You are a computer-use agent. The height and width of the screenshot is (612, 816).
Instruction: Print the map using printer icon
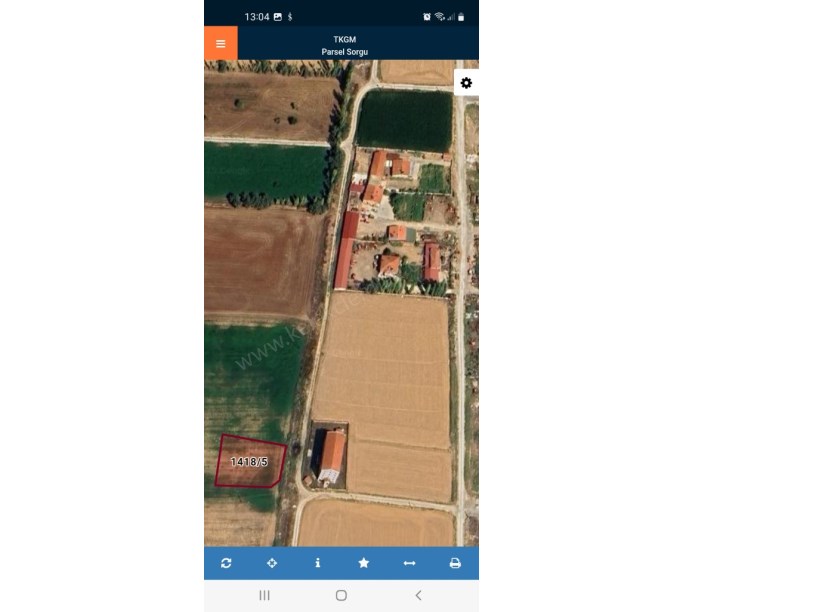[455, 563]
